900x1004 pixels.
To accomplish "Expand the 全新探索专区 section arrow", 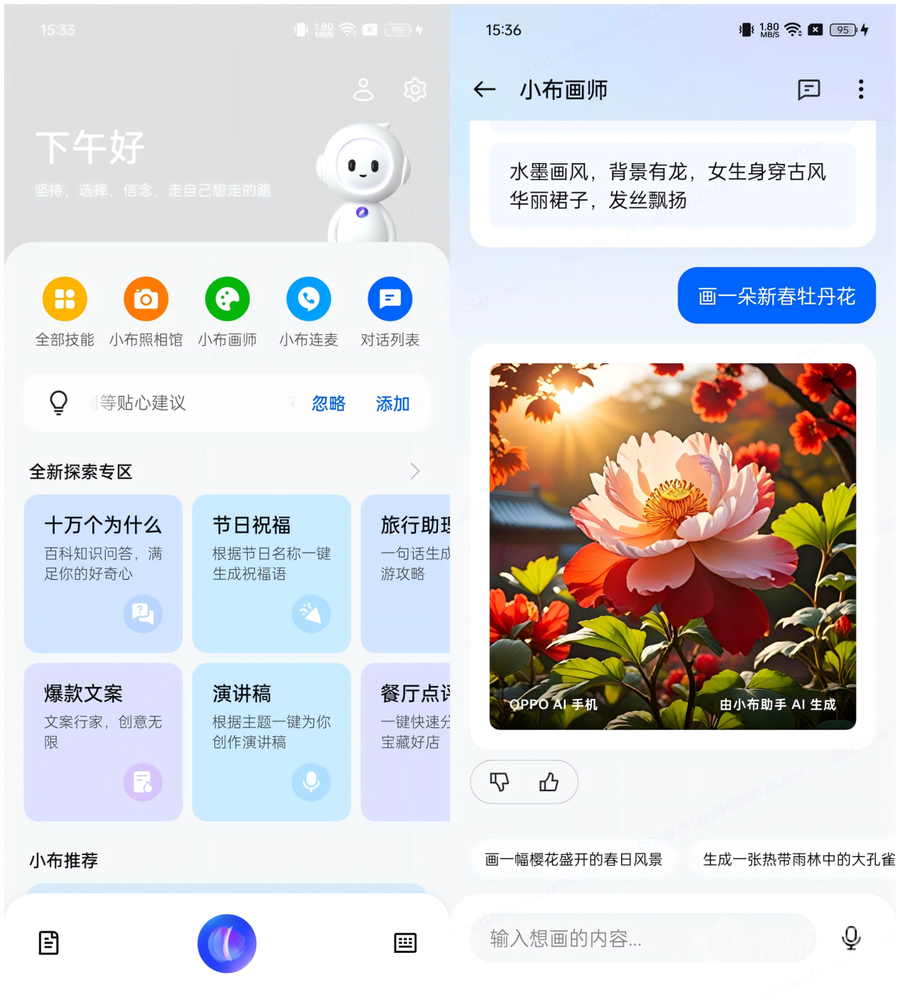I will (414, 471).
